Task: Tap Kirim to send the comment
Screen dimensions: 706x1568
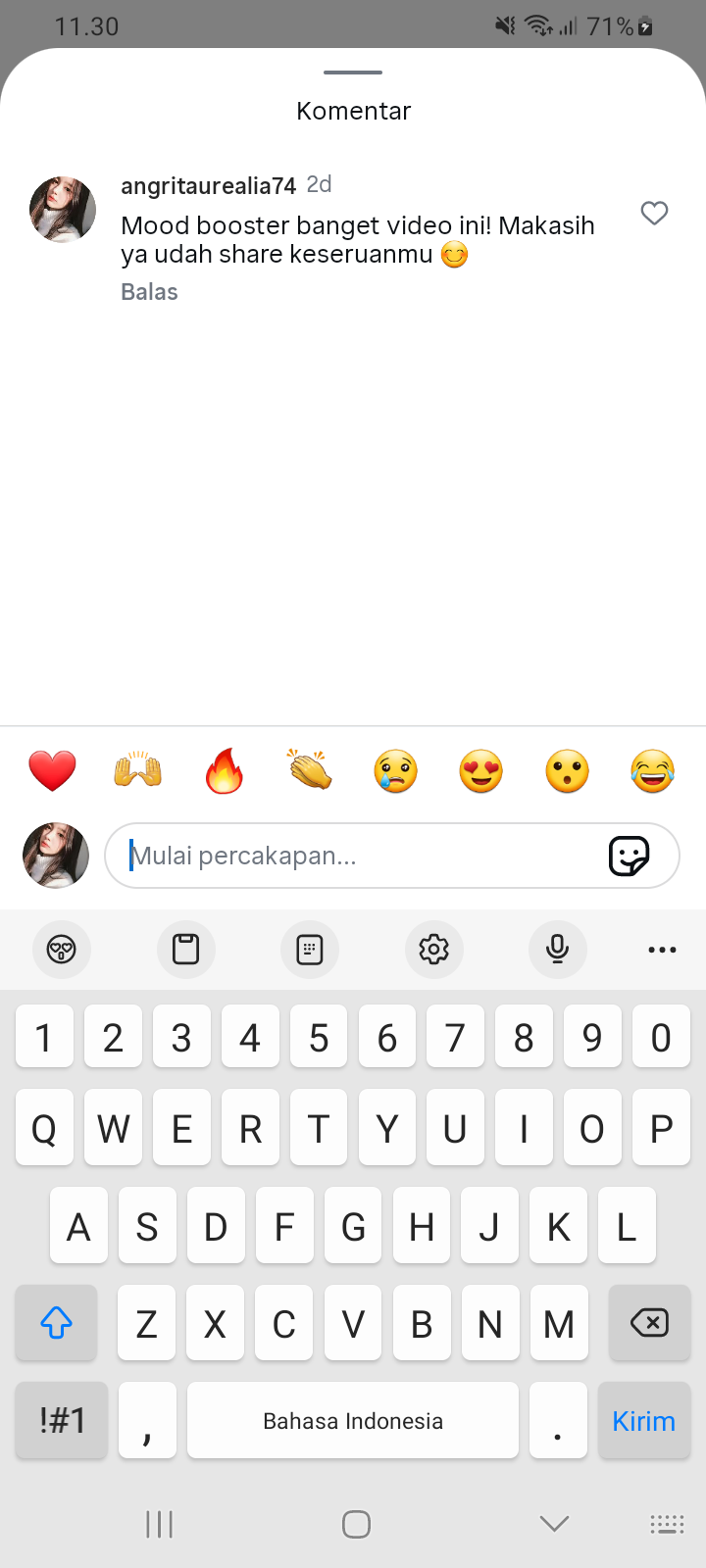Action: 643,1421
